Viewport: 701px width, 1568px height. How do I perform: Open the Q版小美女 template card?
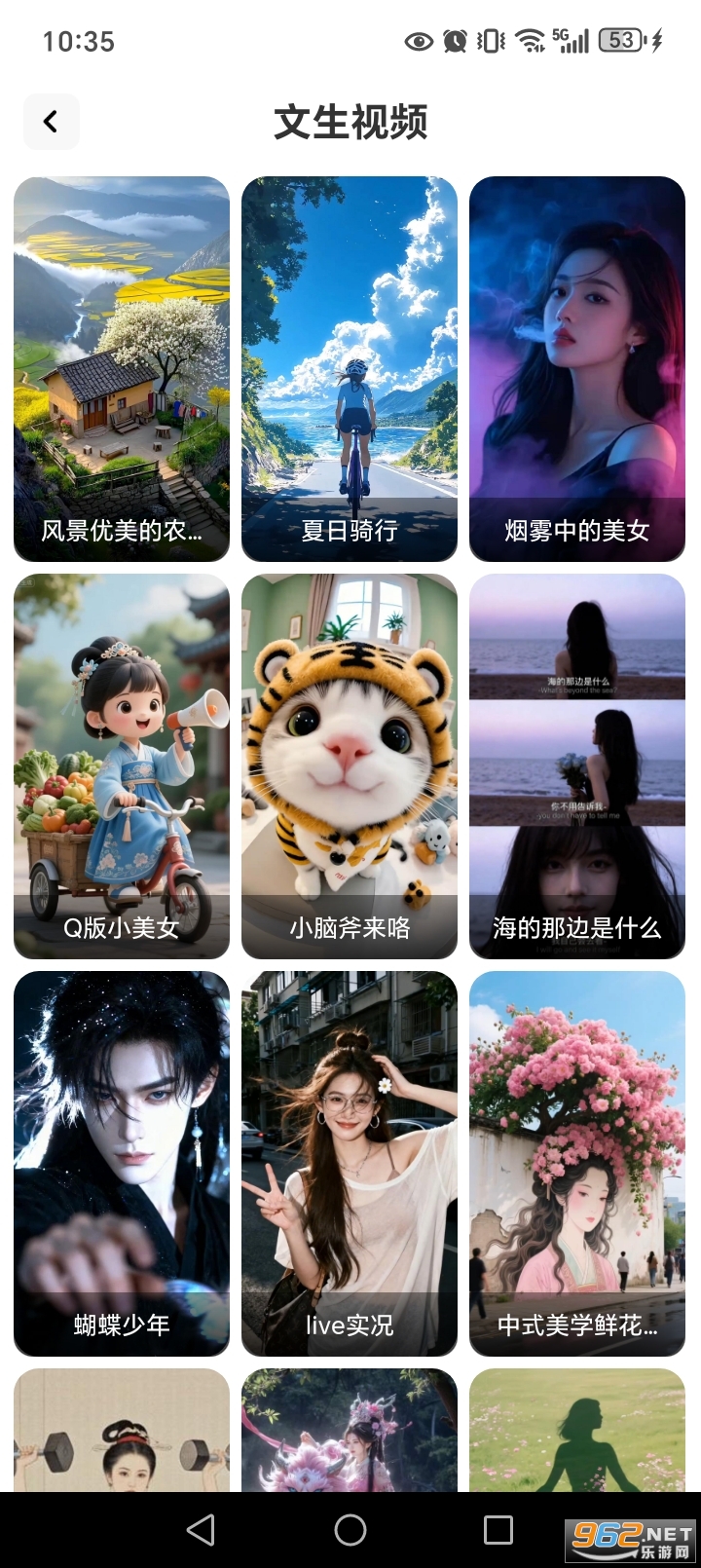(122, 766)
